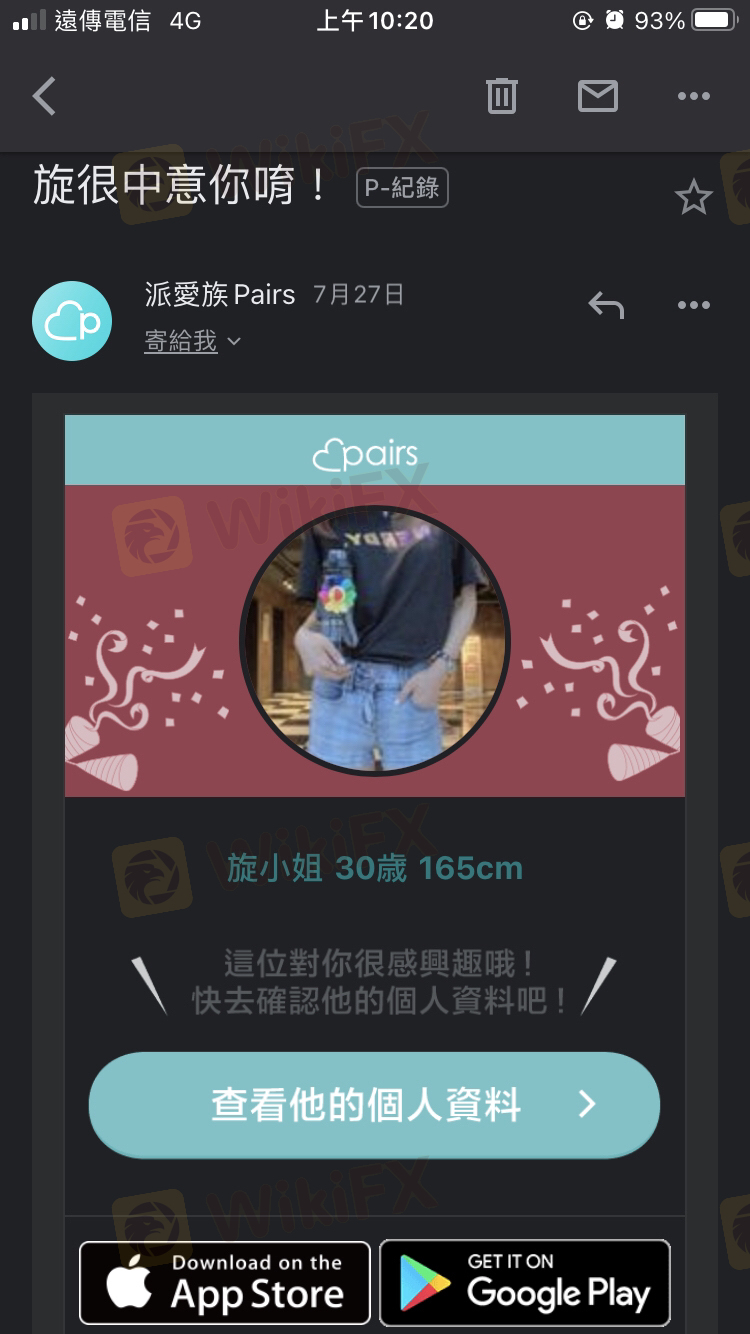The height and width of the screenshot is (1334, 750).
Task: Tap the P-紀錄 label chip
Action: (x=402, y=188)
